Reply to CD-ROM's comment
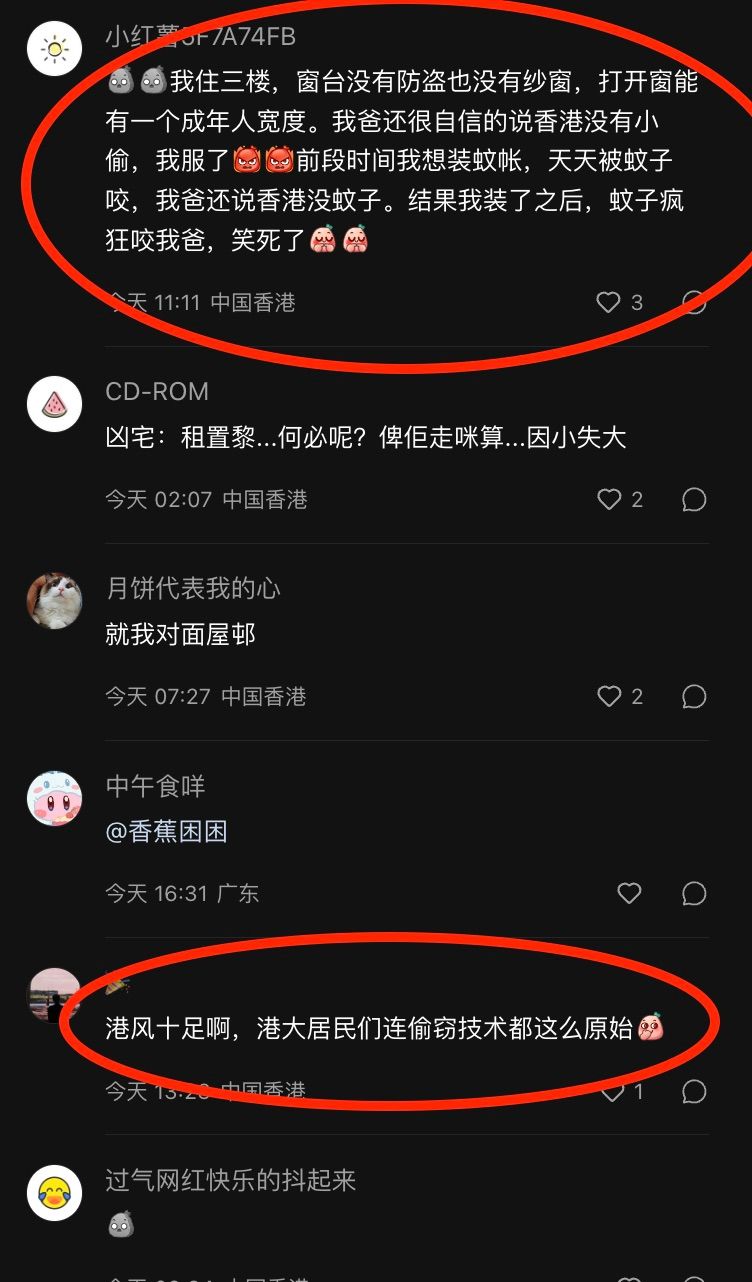The image size is (752, 1282). pyautogui.click(x=694, y=499)
